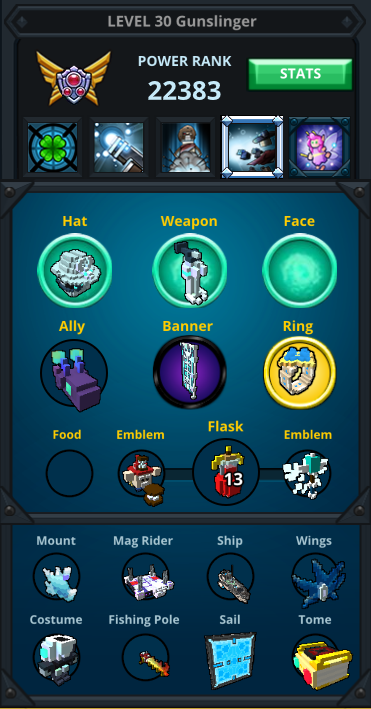Select the four-leaf clover ability icon
Screen dimensions: 371x709
53,147
